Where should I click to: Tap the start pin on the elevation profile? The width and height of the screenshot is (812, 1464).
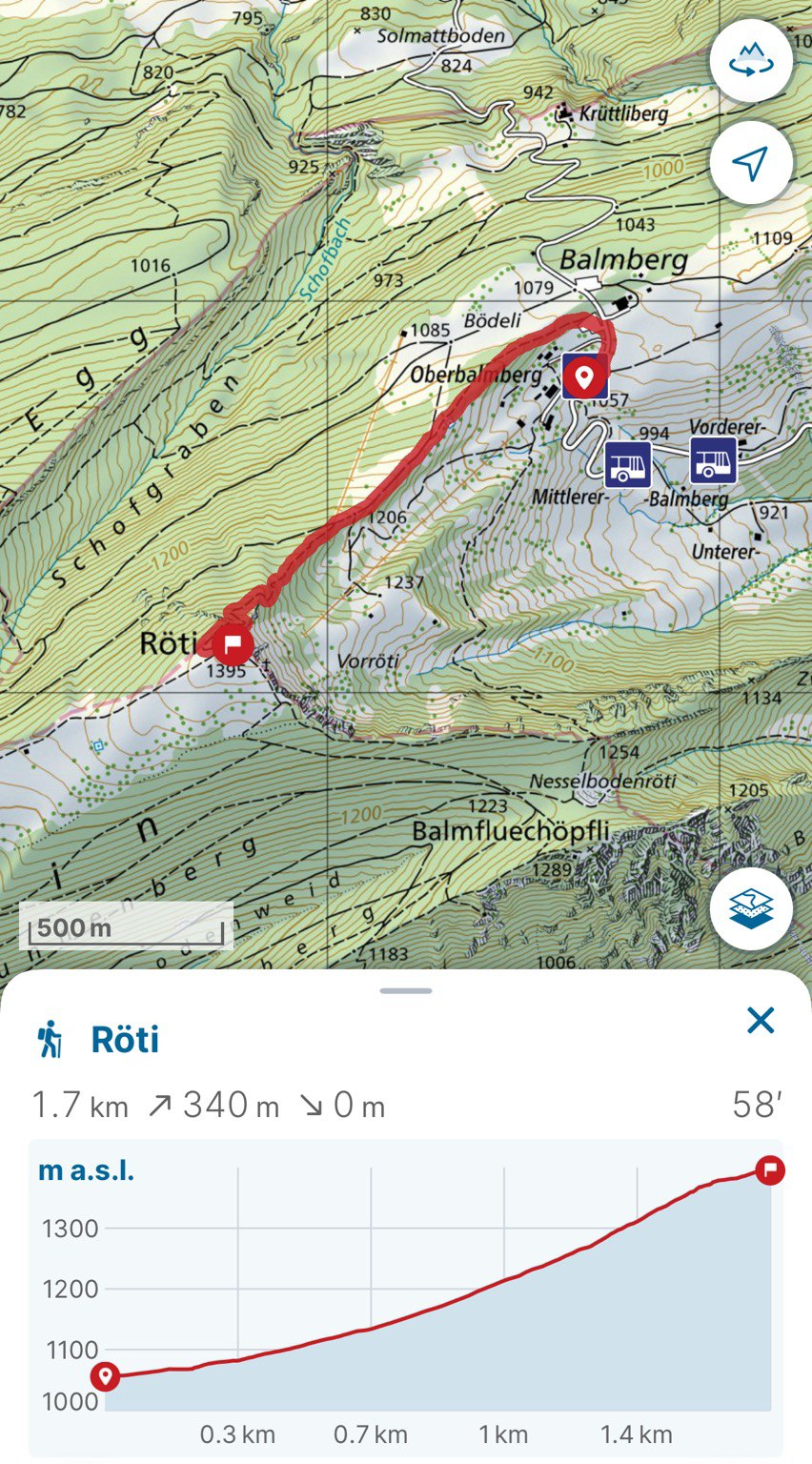tap(105, 1376)
